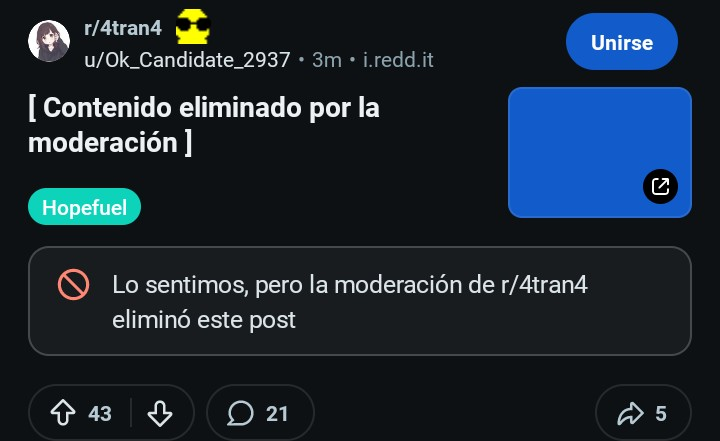Screen dimensions: 720x441
Task: Upvote this removed post
Action: click(63, 413)
